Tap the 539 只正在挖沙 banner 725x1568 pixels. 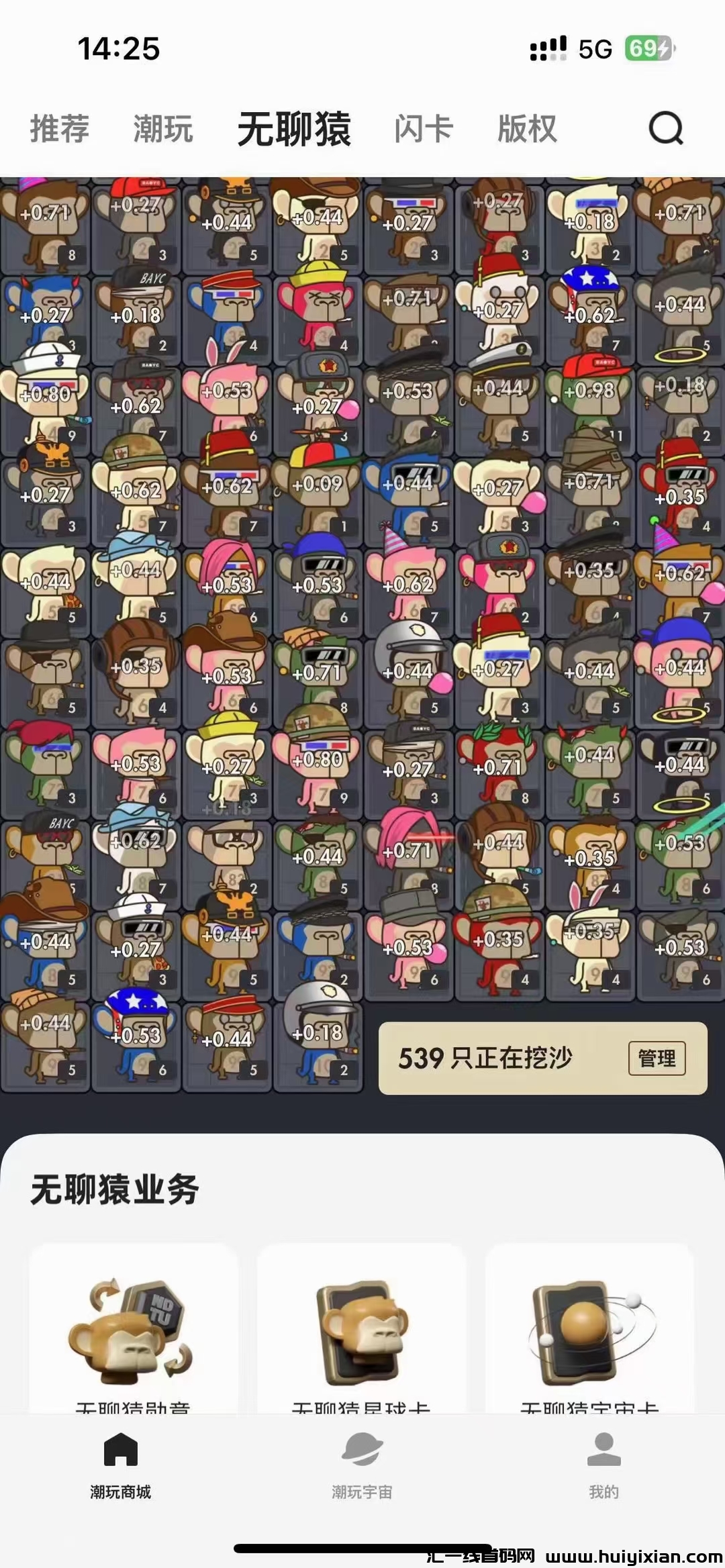coord(497,1059)
